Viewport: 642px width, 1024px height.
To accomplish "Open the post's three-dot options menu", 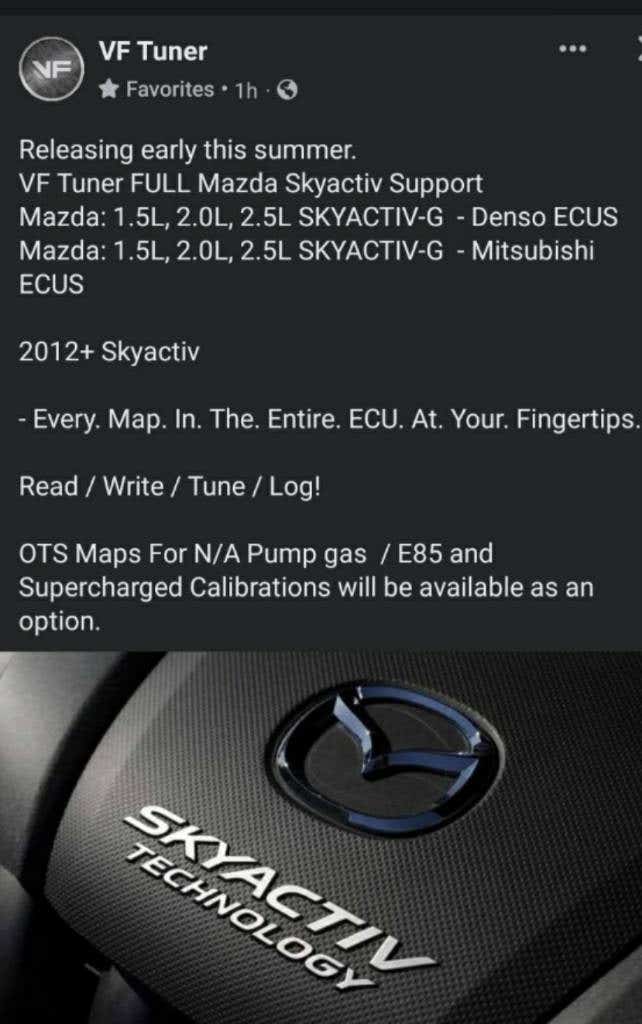I will click(572, 48).
